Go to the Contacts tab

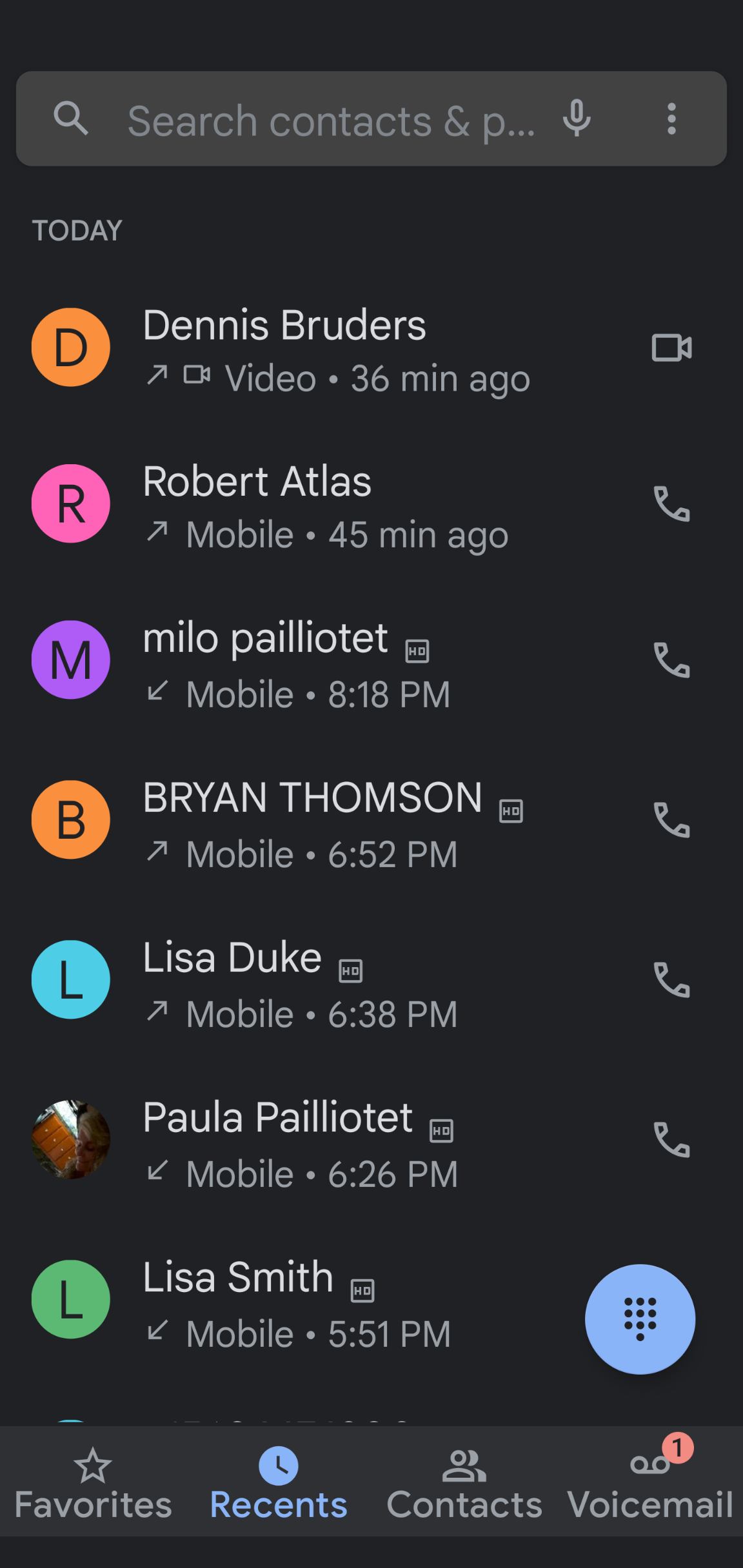(464, 1483)
